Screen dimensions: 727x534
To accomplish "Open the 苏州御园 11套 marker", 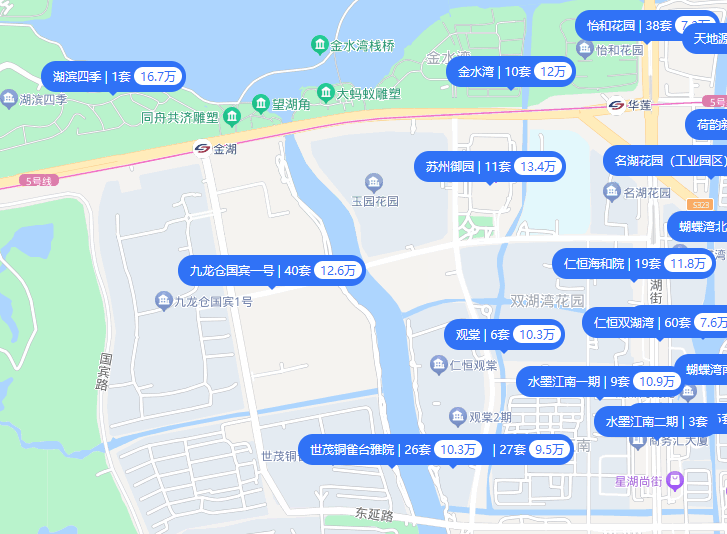I will tap(489, 166).
